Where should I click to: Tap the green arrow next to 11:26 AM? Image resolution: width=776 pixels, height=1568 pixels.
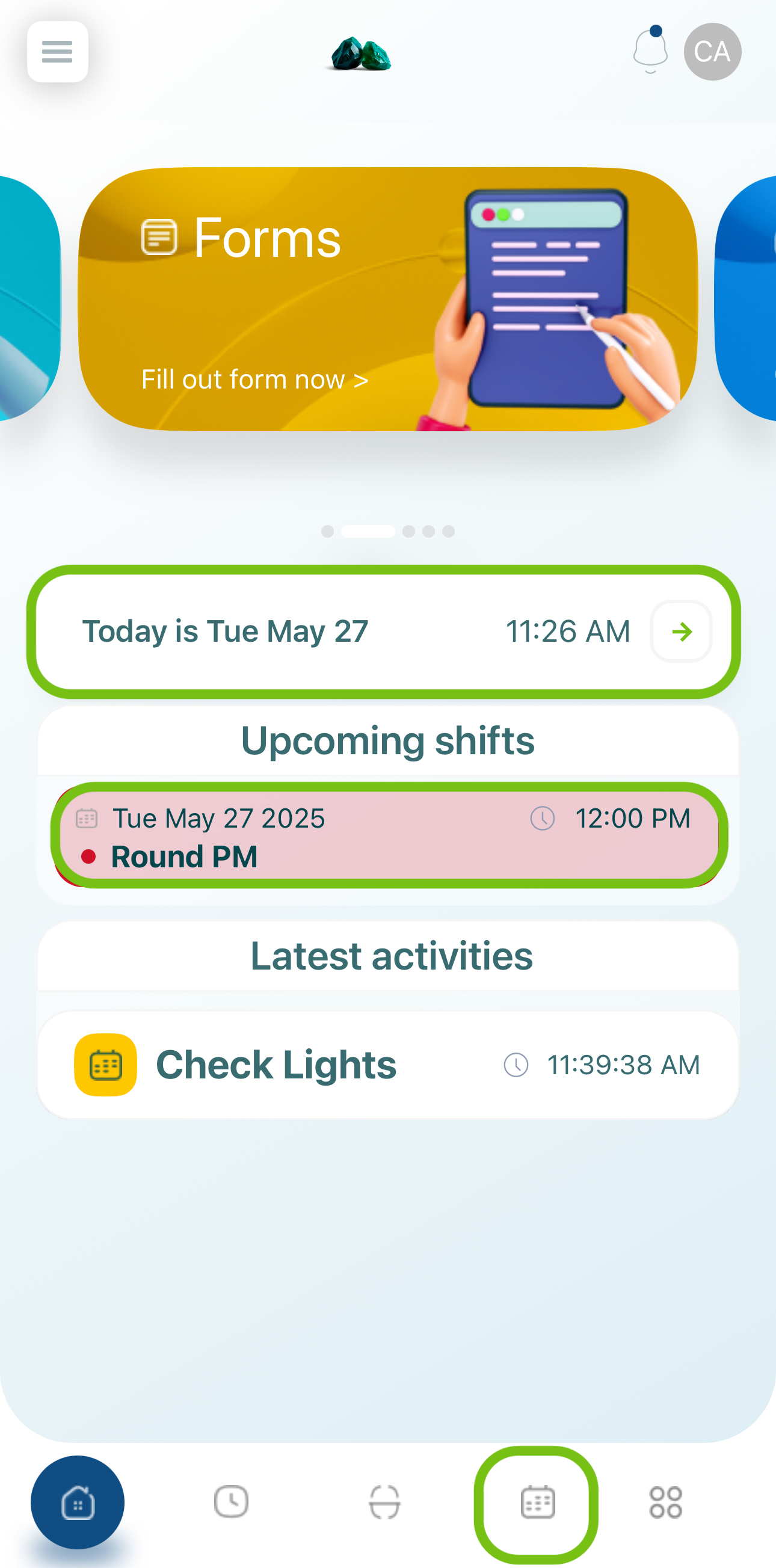(681, 631)
